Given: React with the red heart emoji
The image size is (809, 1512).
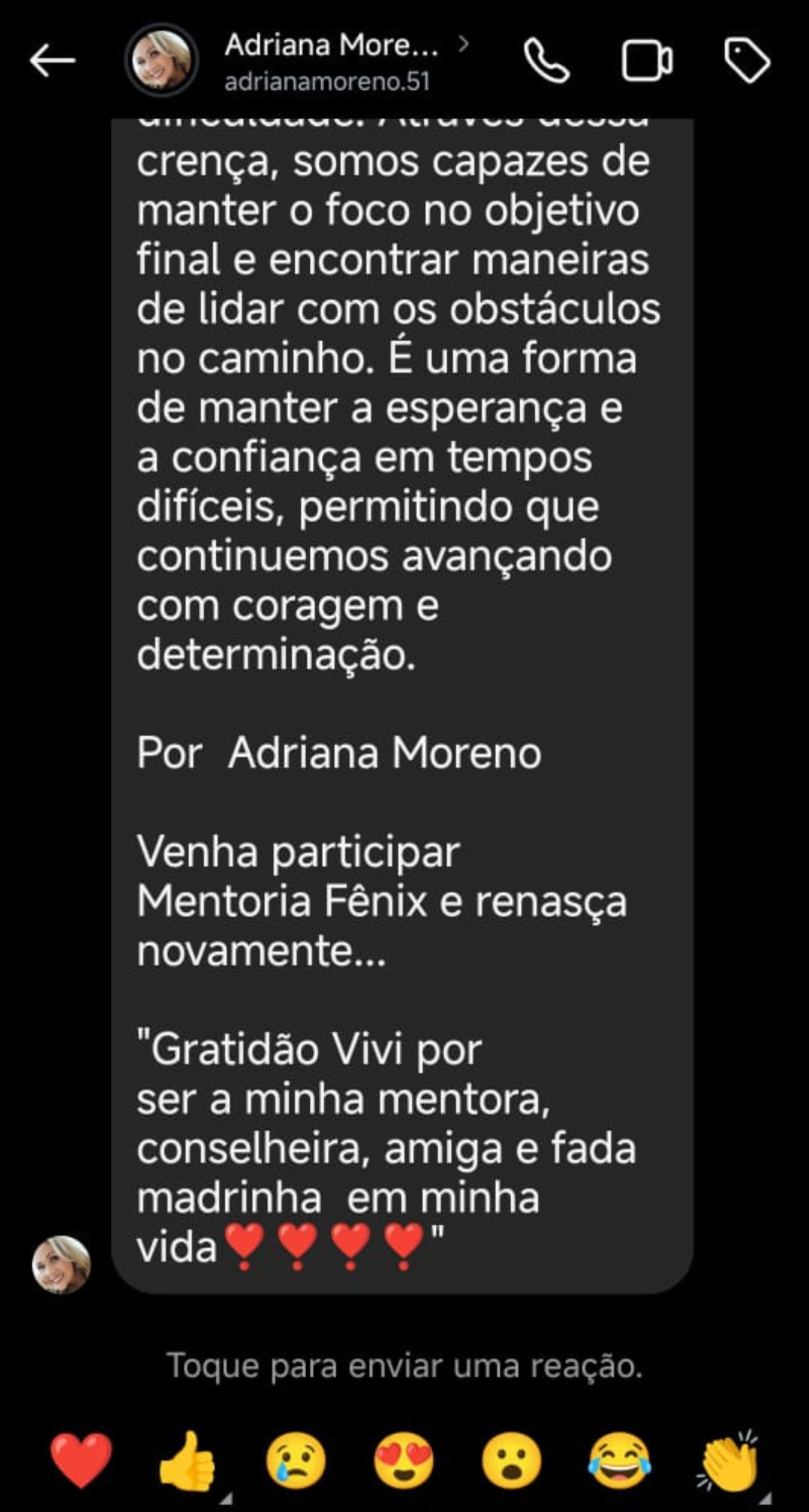Looking at the screenshot, I should pyautogui.click(x=81, y=1461).
